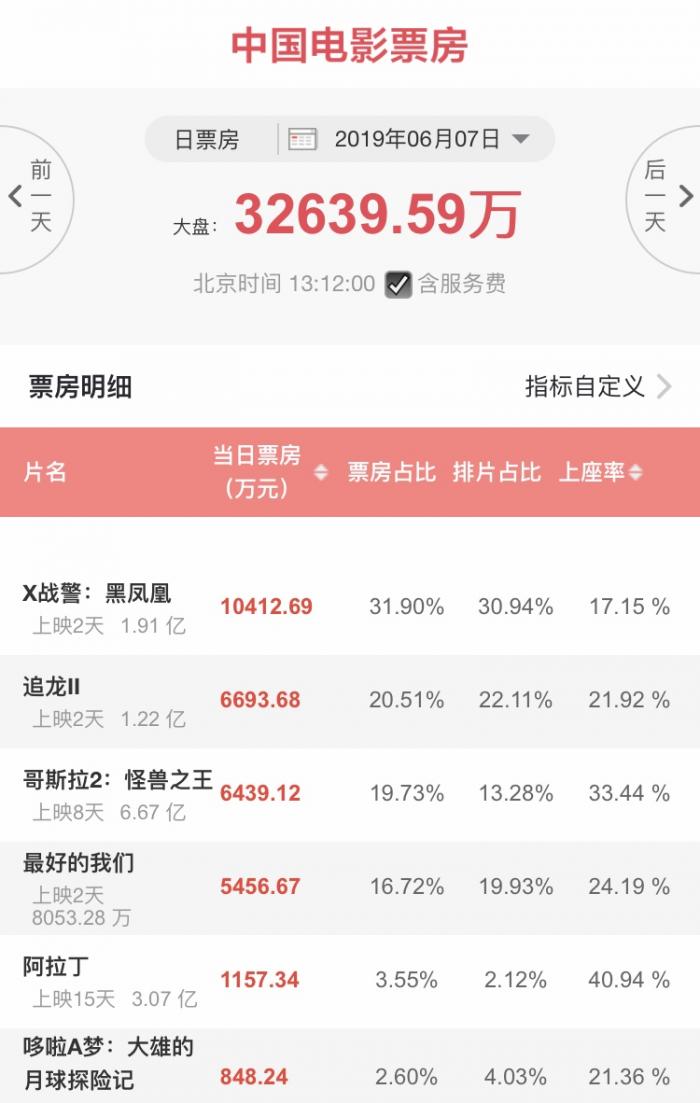The height and width of the screenshot is (1103, 700).
Task: Select the 阿拉丁 movie row
Action: pyautogui.click(x=56, y=967)
